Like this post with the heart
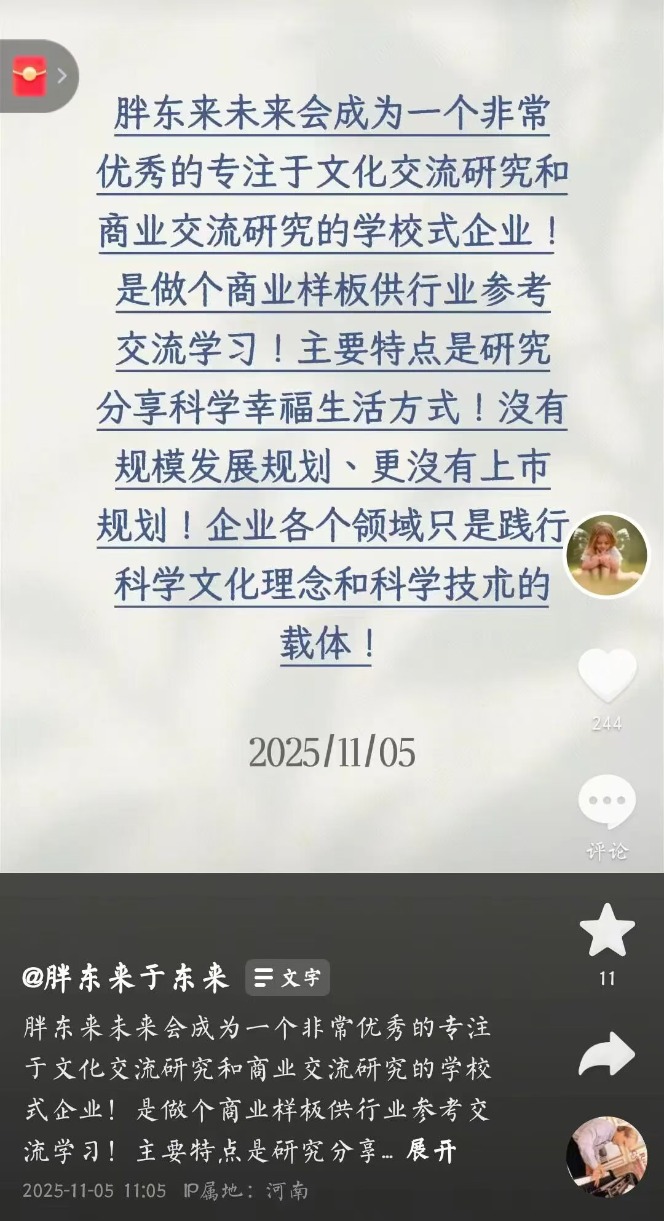 [607, 677]
